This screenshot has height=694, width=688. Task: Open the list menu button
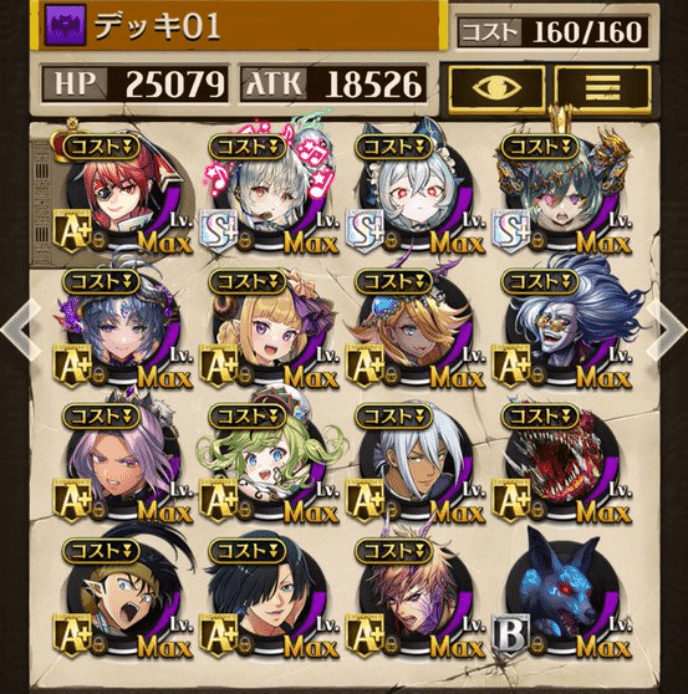click(x=602, y=88)
